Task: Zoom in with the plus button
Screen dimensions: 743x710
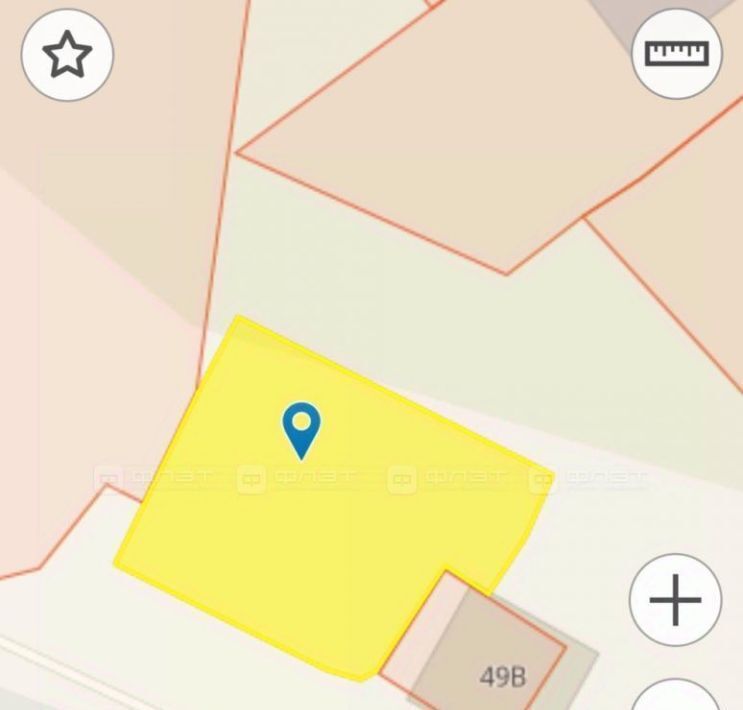Action: [675, 600]
